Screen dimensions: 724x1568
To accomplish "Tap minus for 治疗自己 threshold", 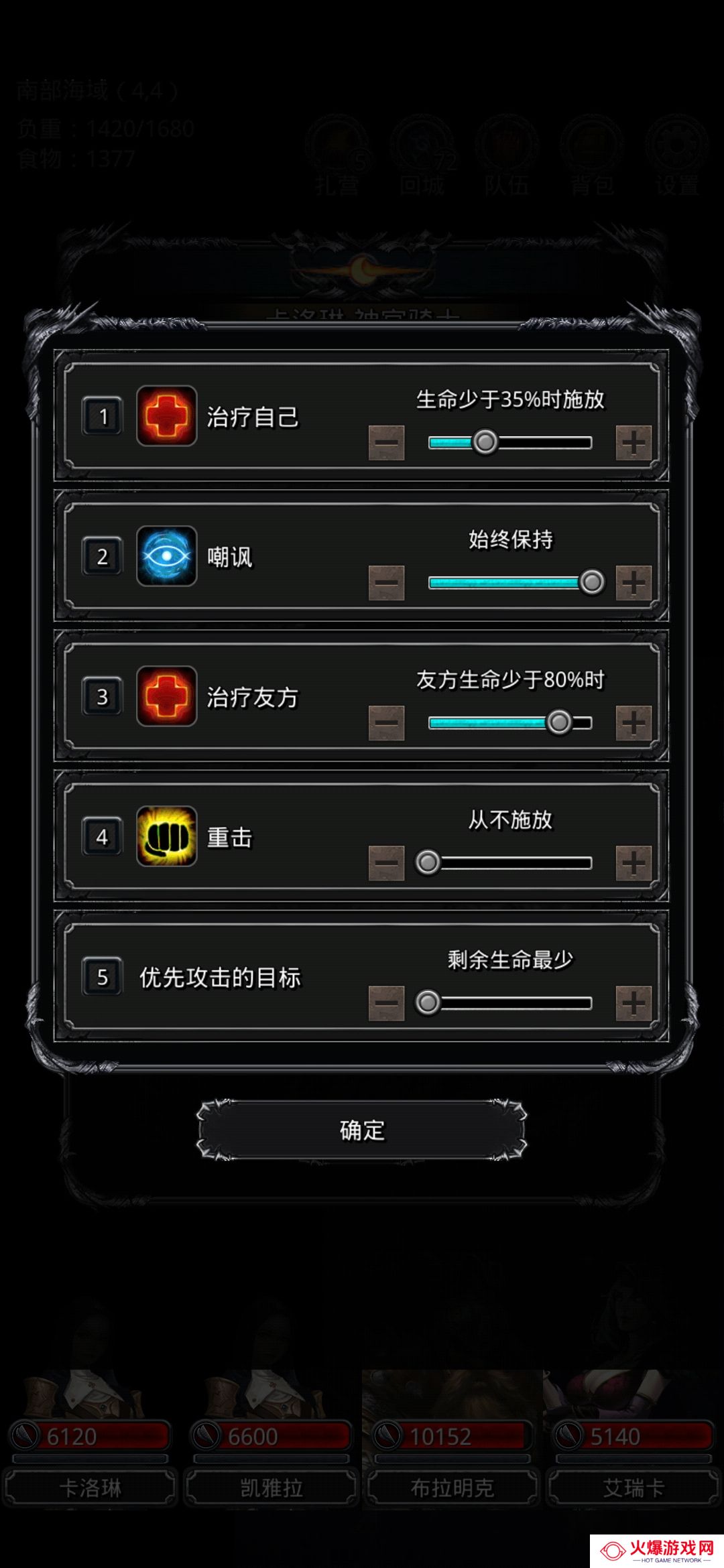I will [386, 443].
